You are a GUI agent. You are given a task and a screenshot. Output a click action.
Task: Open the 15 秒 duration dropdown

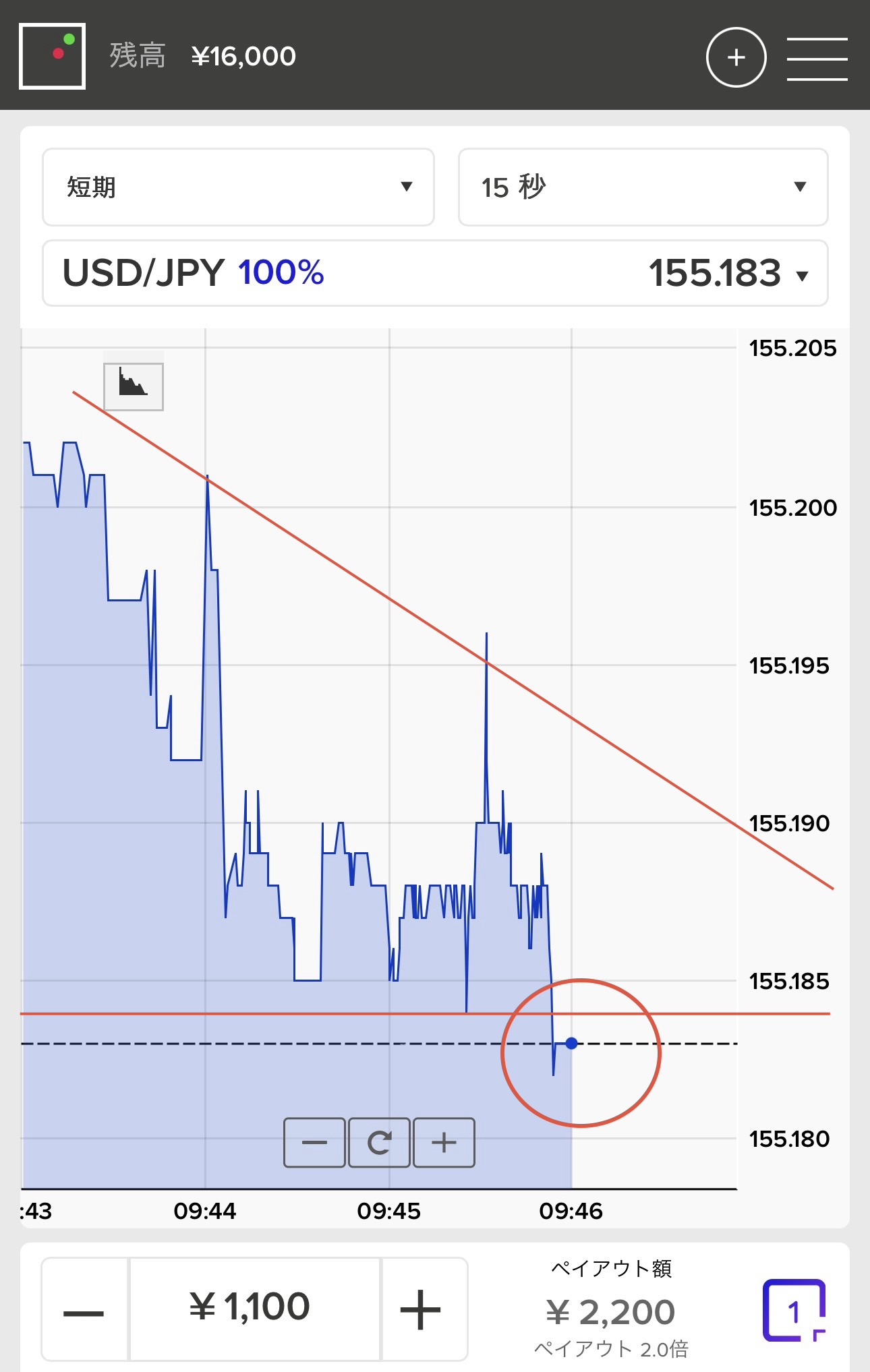point(643,187)
